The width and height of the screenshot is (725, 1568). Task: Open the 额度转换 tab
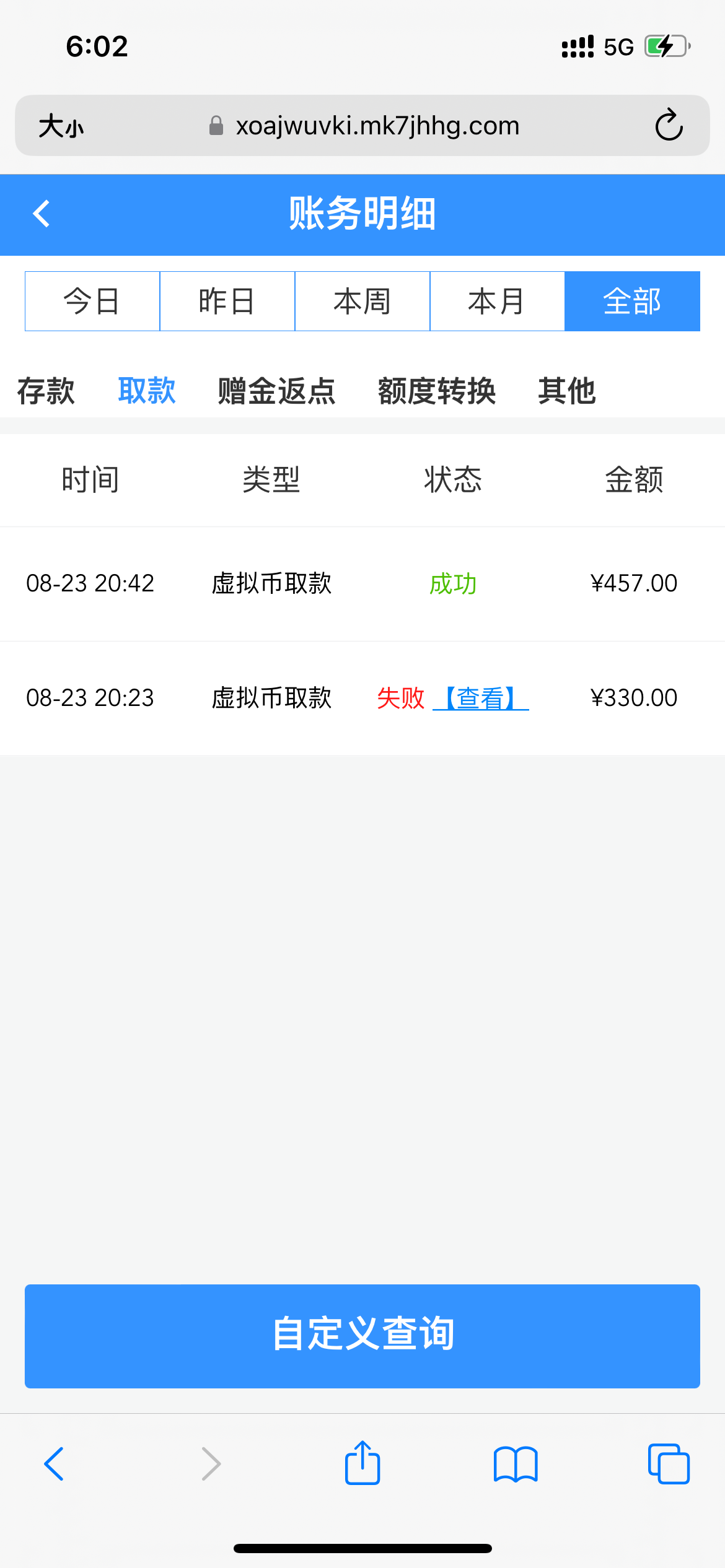(x=437, y=391)
